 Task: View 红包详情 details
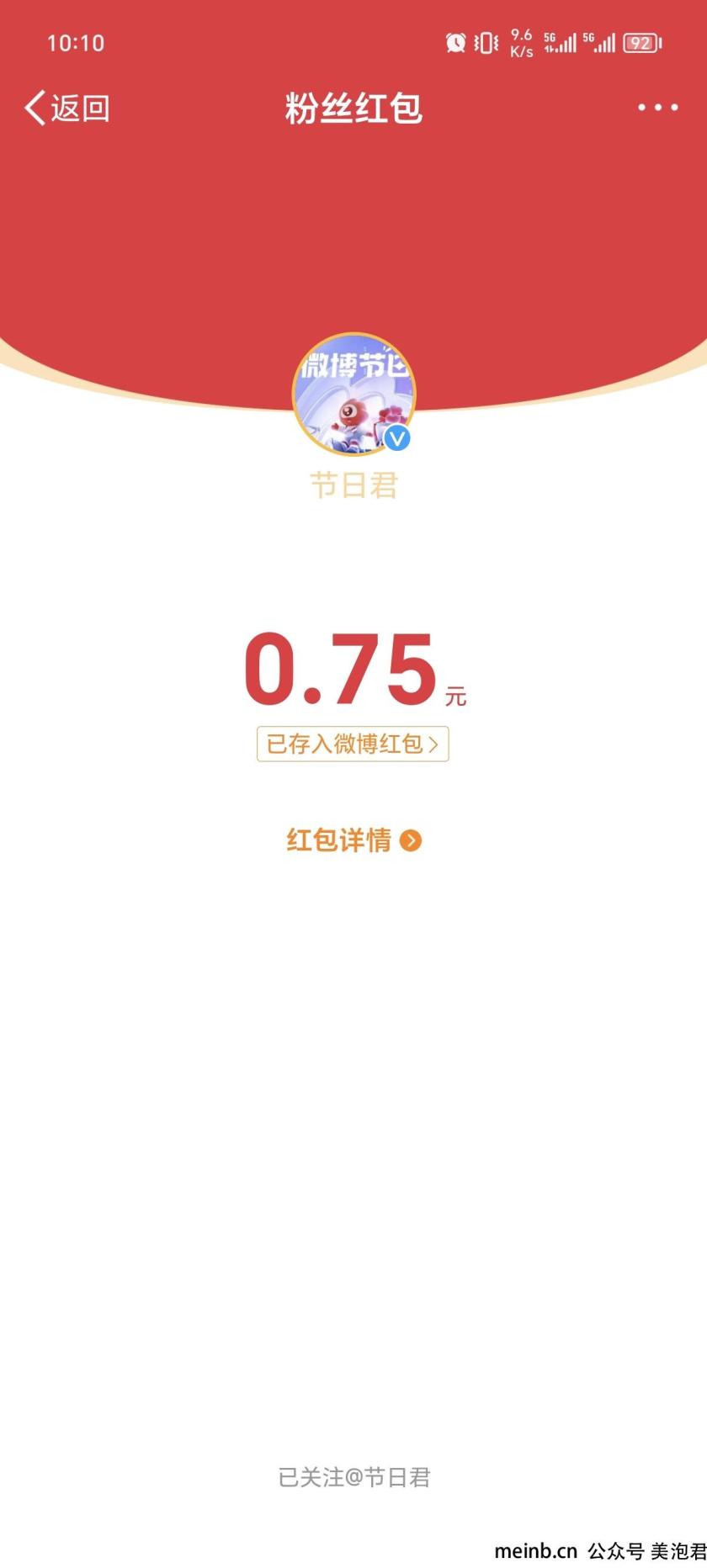[x=353, y=840]
